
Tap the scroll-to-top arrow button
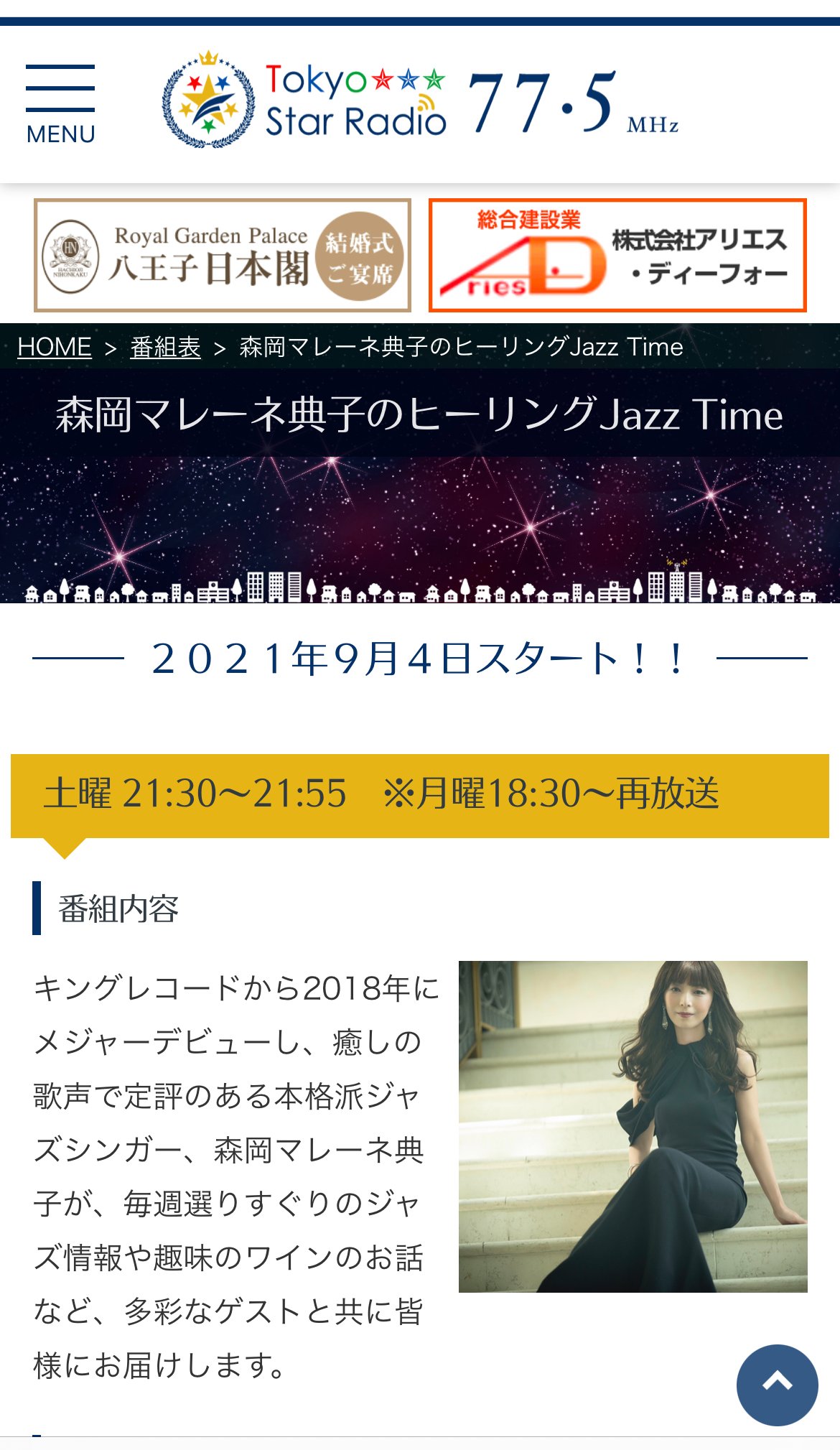(x=777, y=1385)
